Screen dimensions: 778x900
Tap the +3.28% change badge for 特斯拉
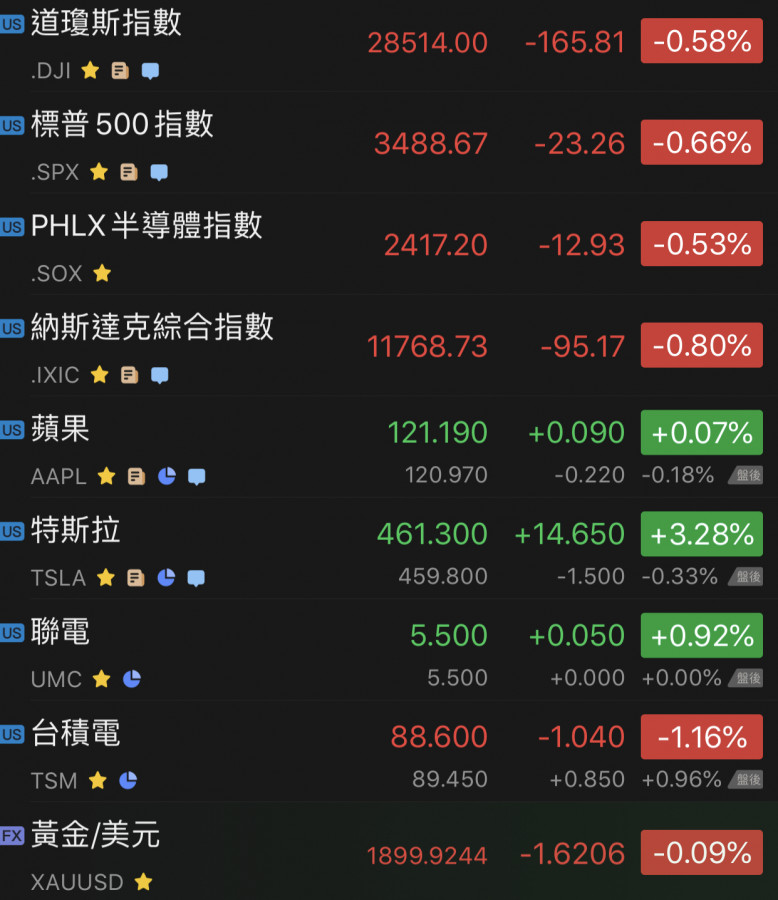click(x=701, y=535)
